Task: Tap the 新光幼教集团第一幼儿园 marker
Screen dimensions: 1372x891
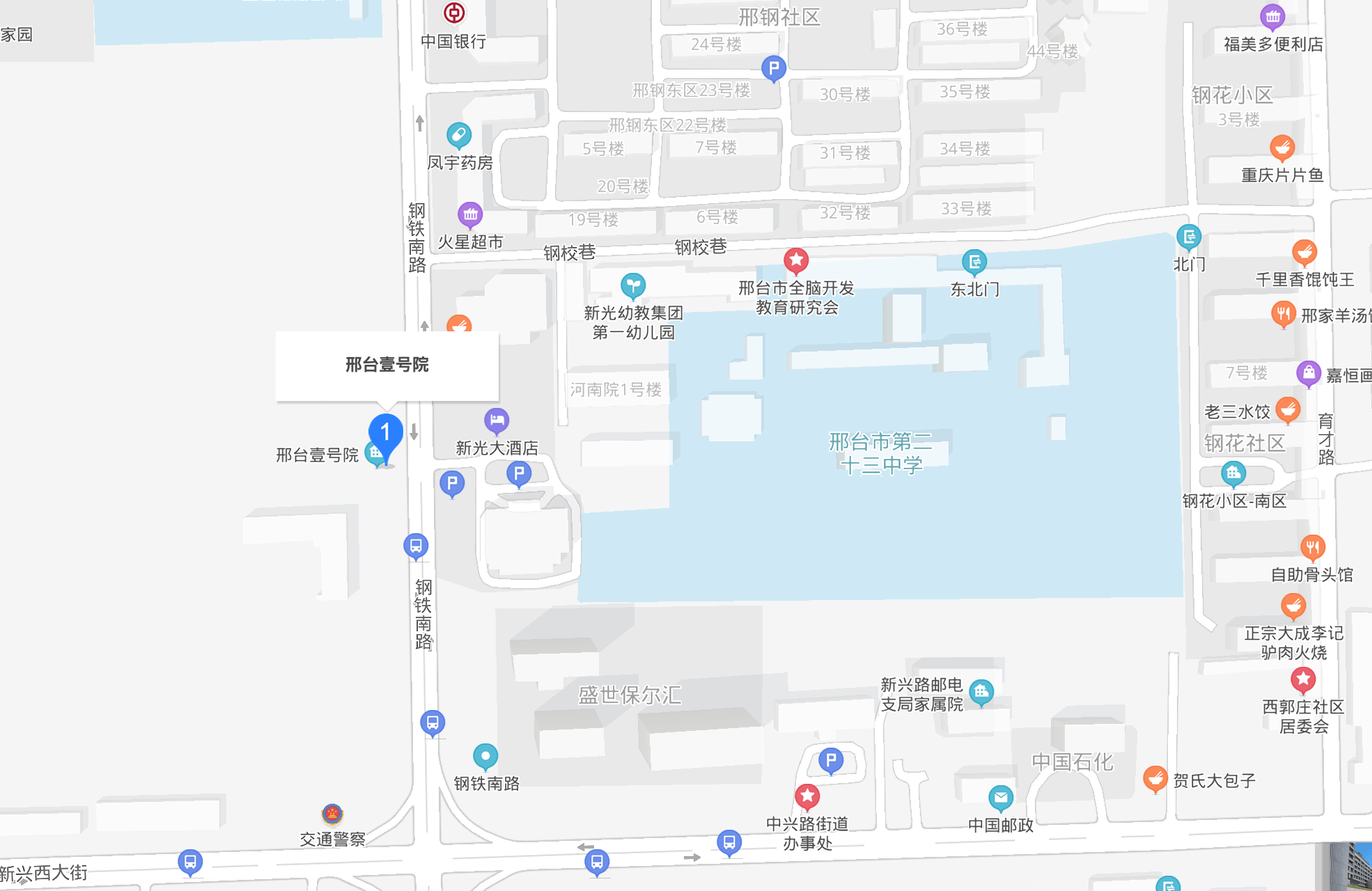Action: 633,285
